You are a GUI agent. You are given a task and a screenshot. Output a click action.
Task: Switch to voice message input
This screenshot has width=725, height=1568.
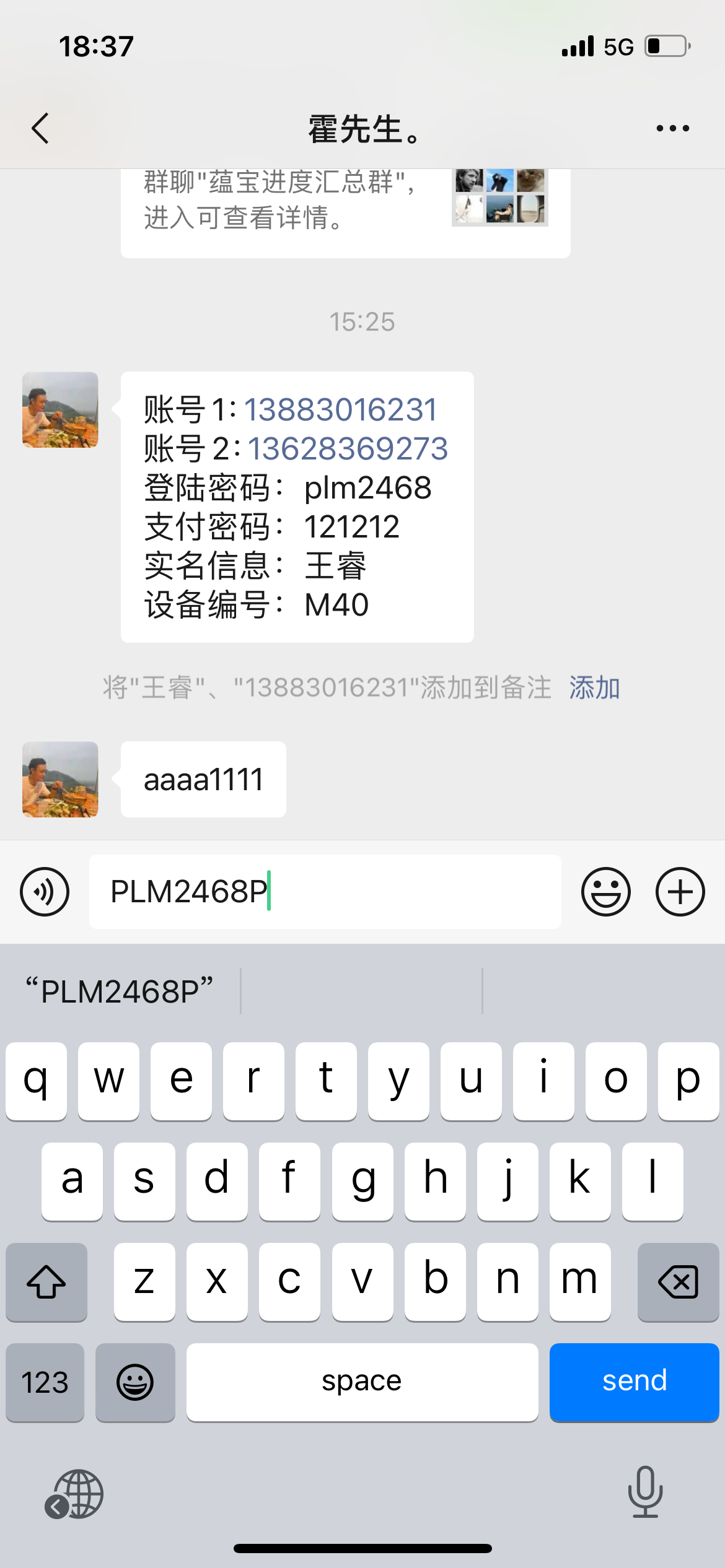[x=45, y=892]
